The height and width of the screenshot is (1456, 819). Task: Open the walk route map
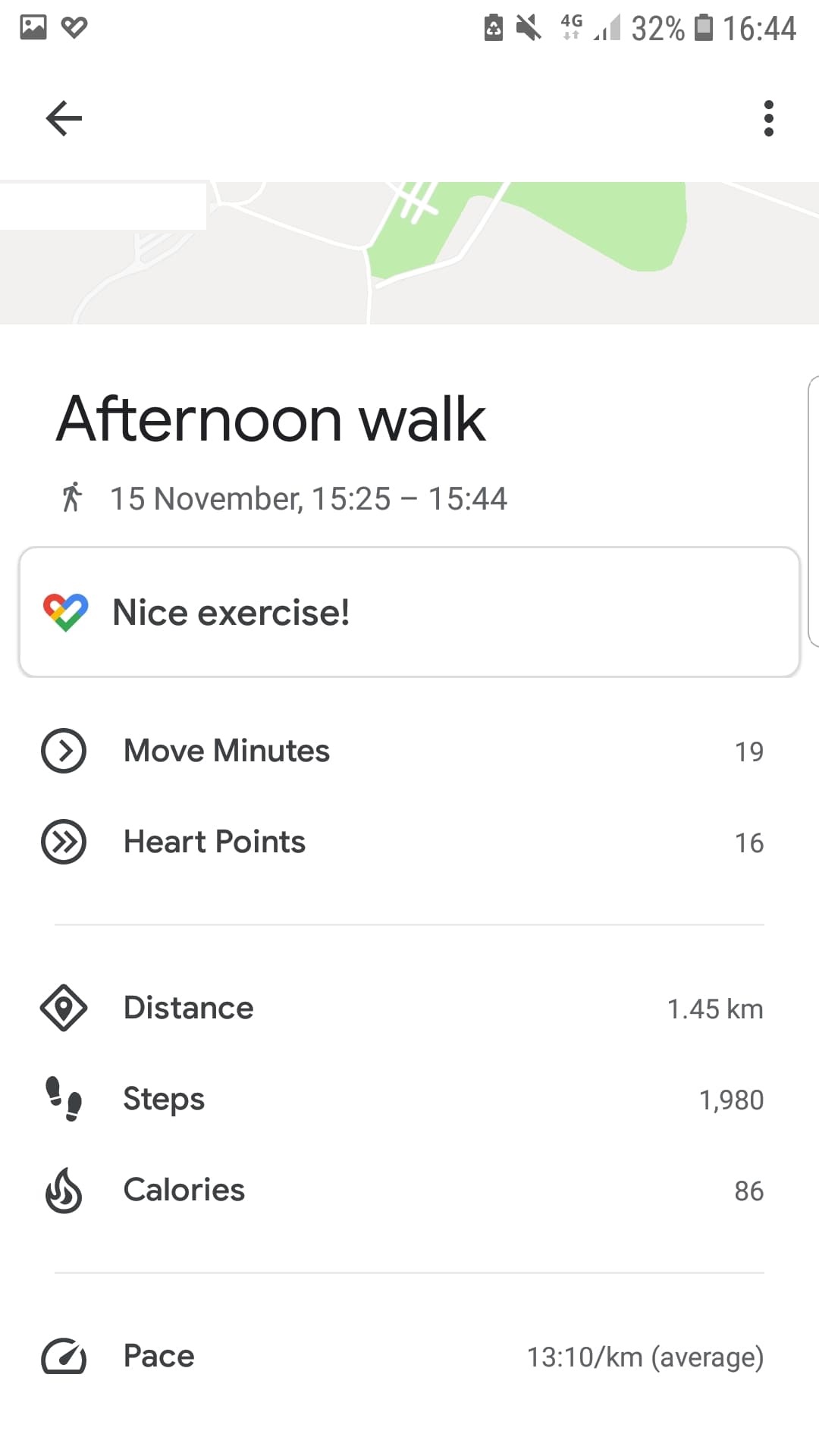pos(409,253)
